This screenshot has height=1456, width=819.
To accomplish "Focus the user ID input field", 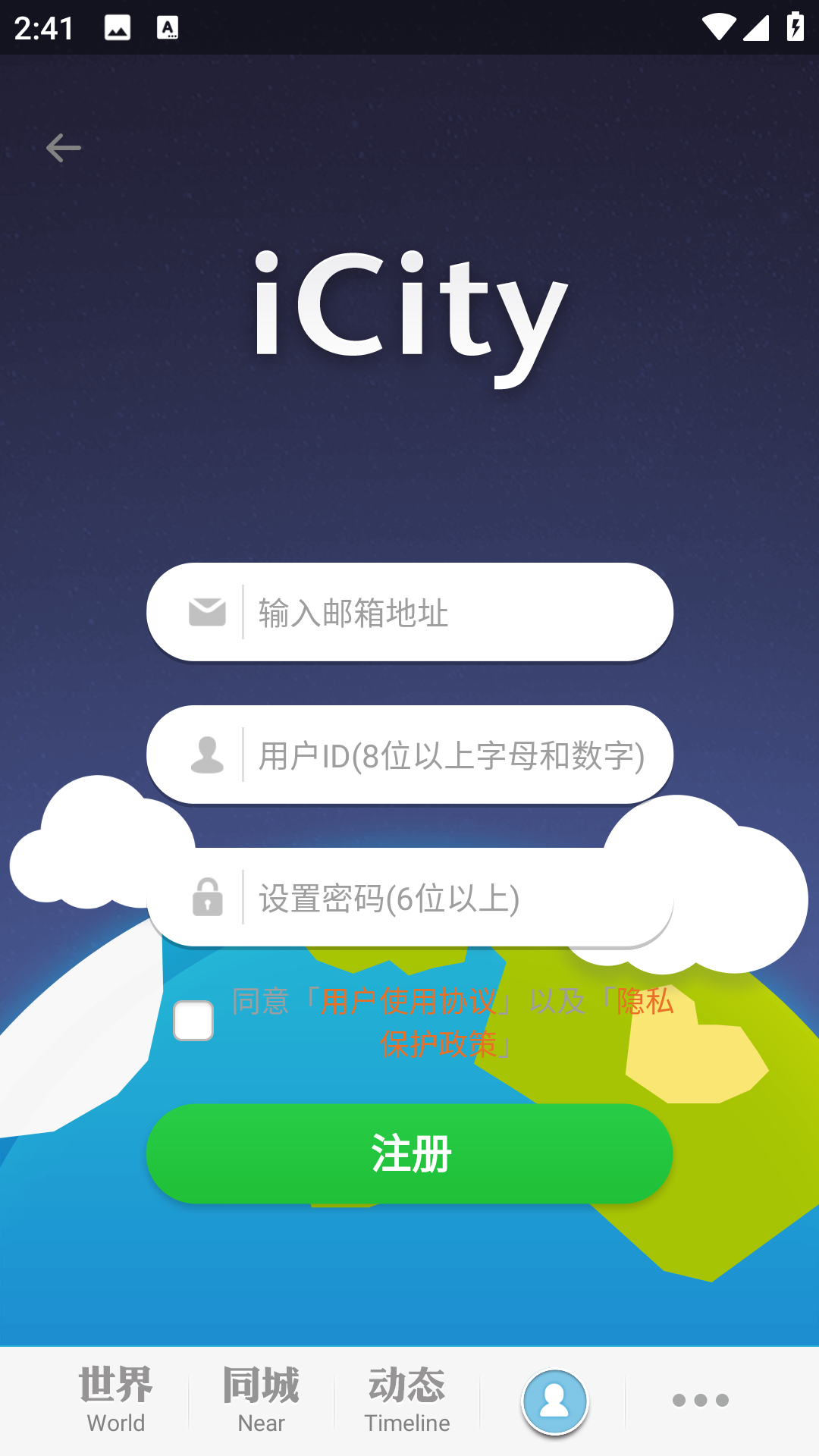I will pos(455,755).
